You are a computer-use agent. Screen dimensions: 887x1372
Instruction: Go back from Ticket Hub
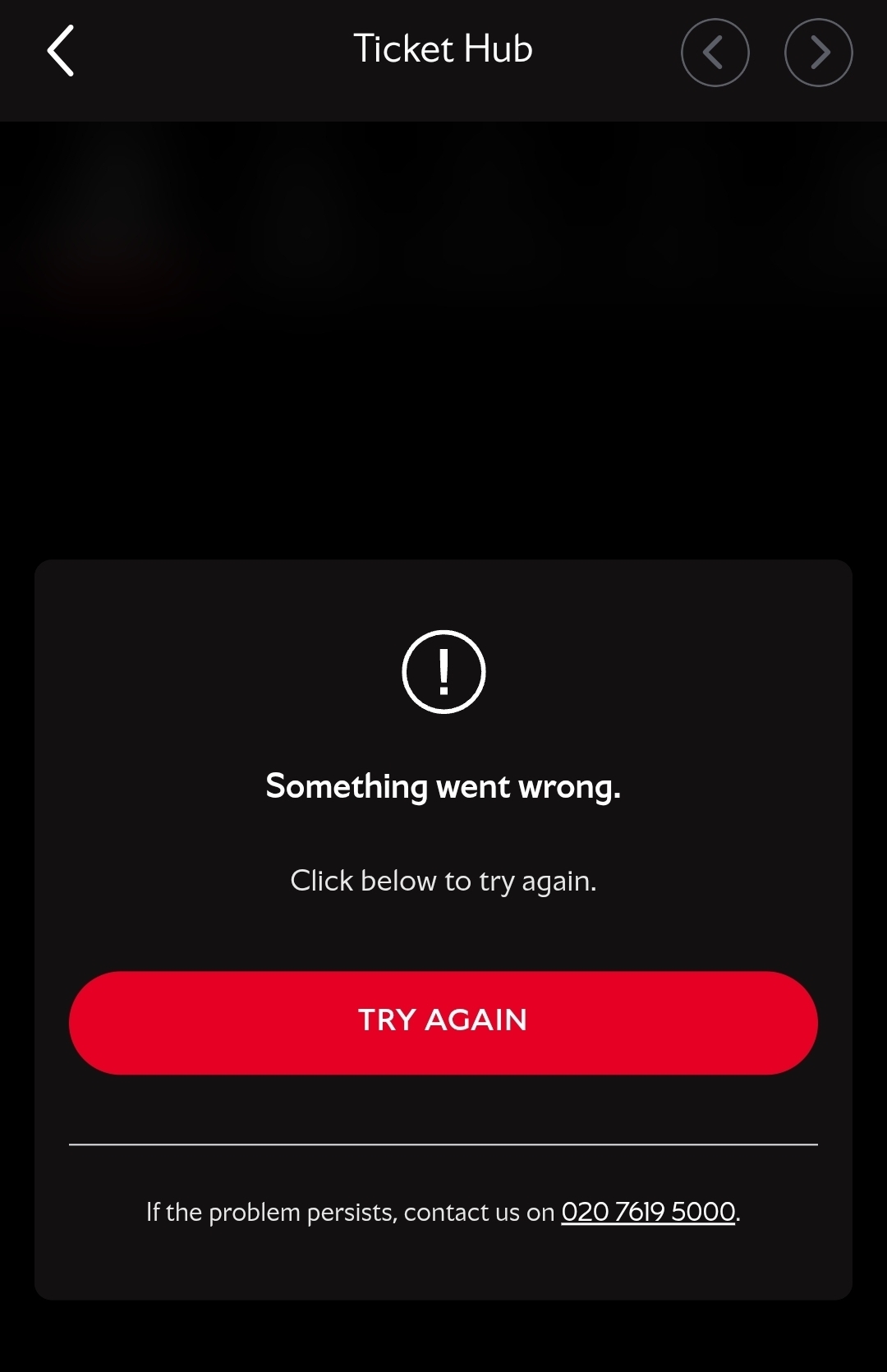tap(61, 51)
